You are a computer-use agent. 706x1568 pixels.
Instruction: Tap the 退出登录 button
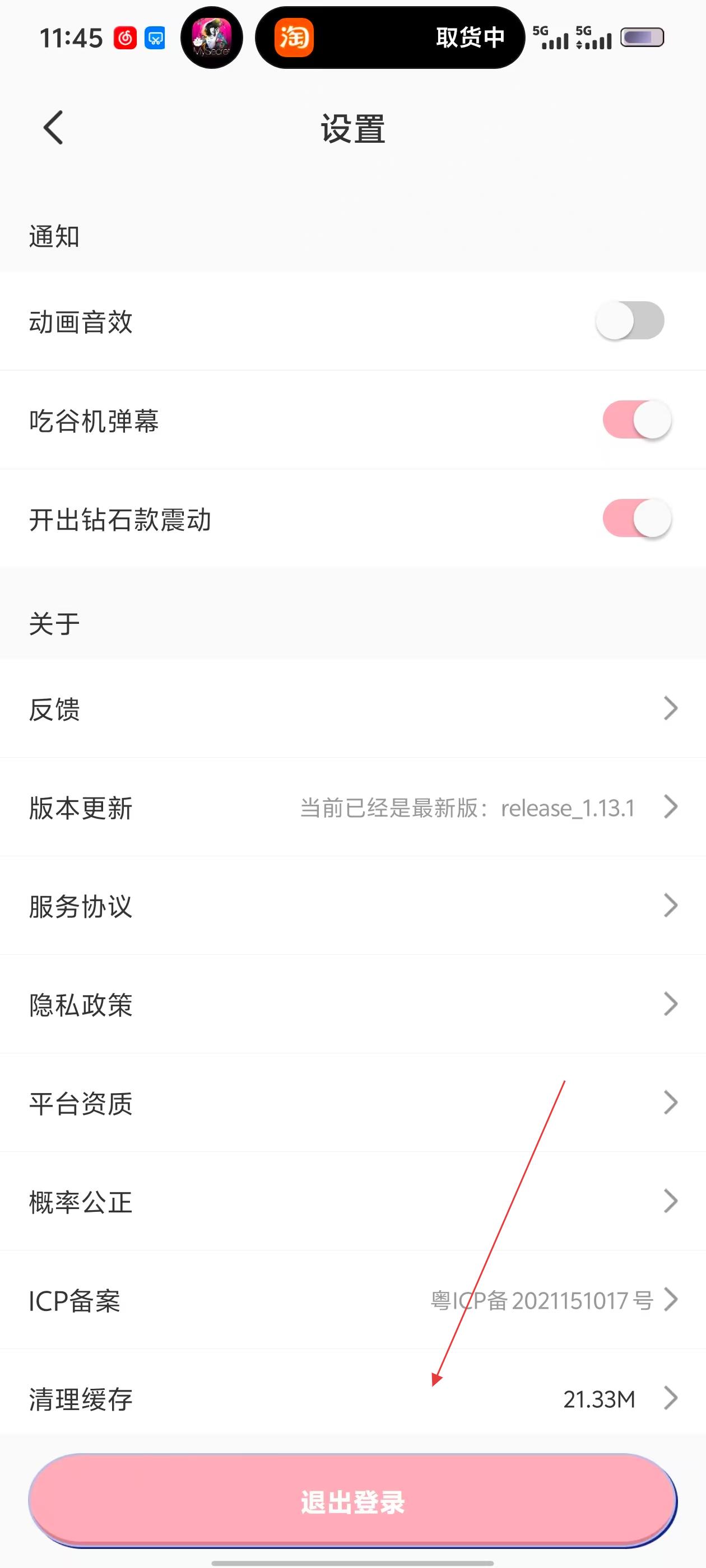[352, 1501]
